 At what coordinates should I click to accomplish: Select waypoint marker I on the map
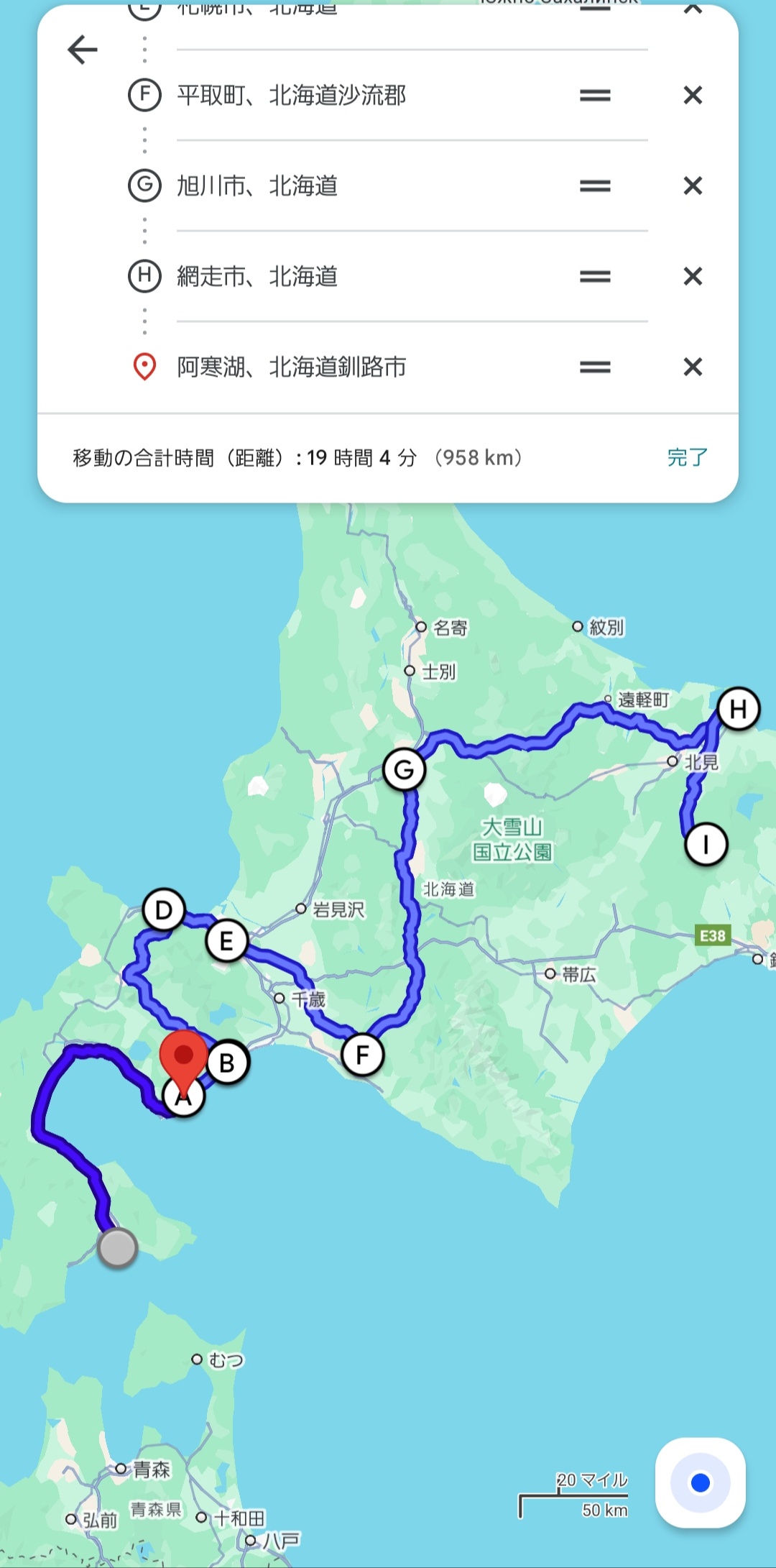706,845
